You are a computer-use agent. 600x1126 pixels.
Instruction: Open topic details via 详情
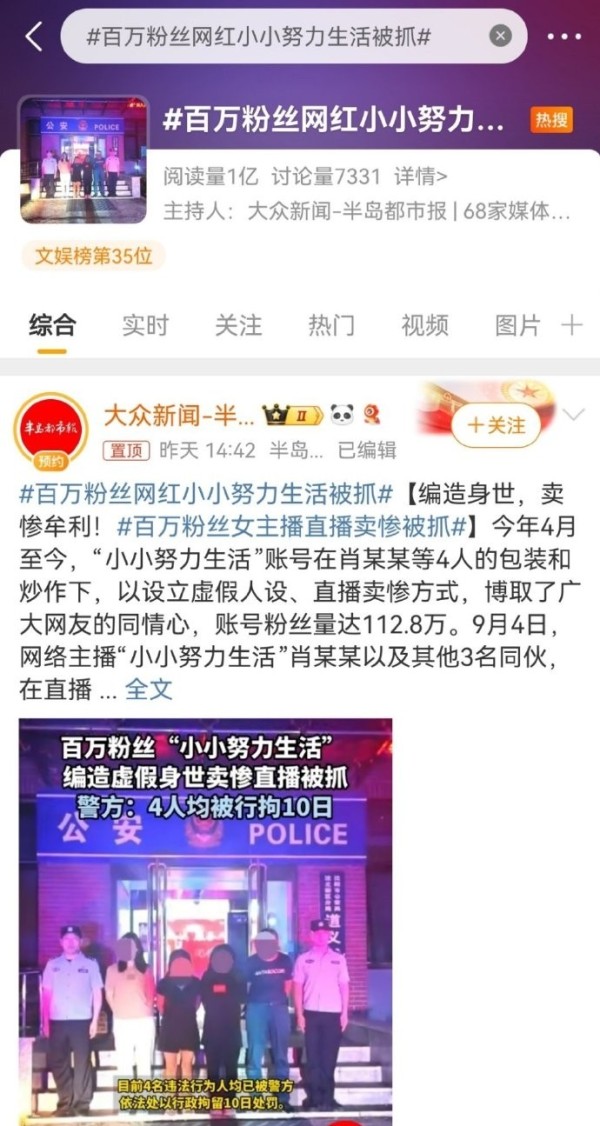(x=420, y=177)
